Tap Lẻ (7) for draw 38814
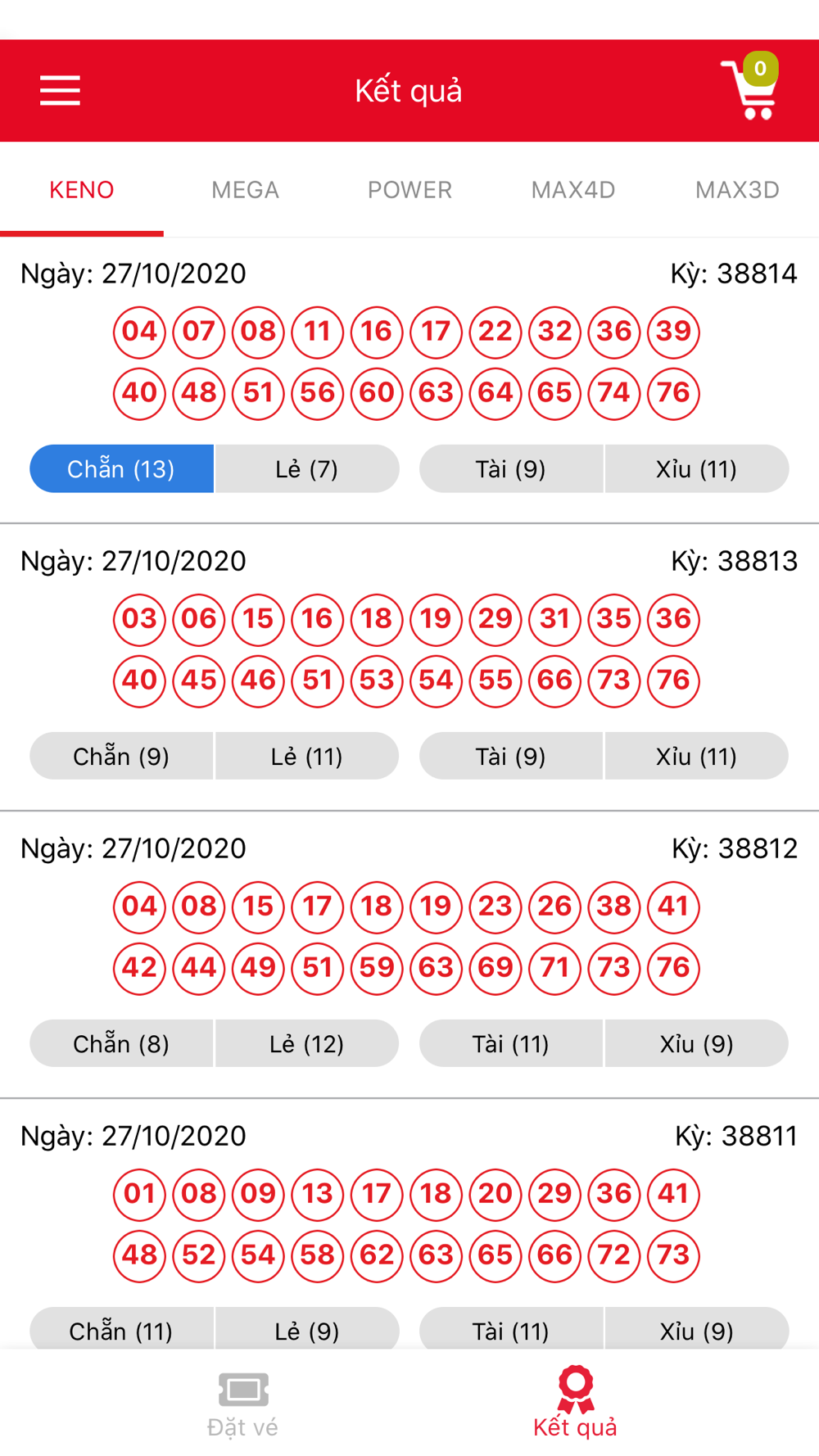819x1456 pixels. click(x=307, y=468)
